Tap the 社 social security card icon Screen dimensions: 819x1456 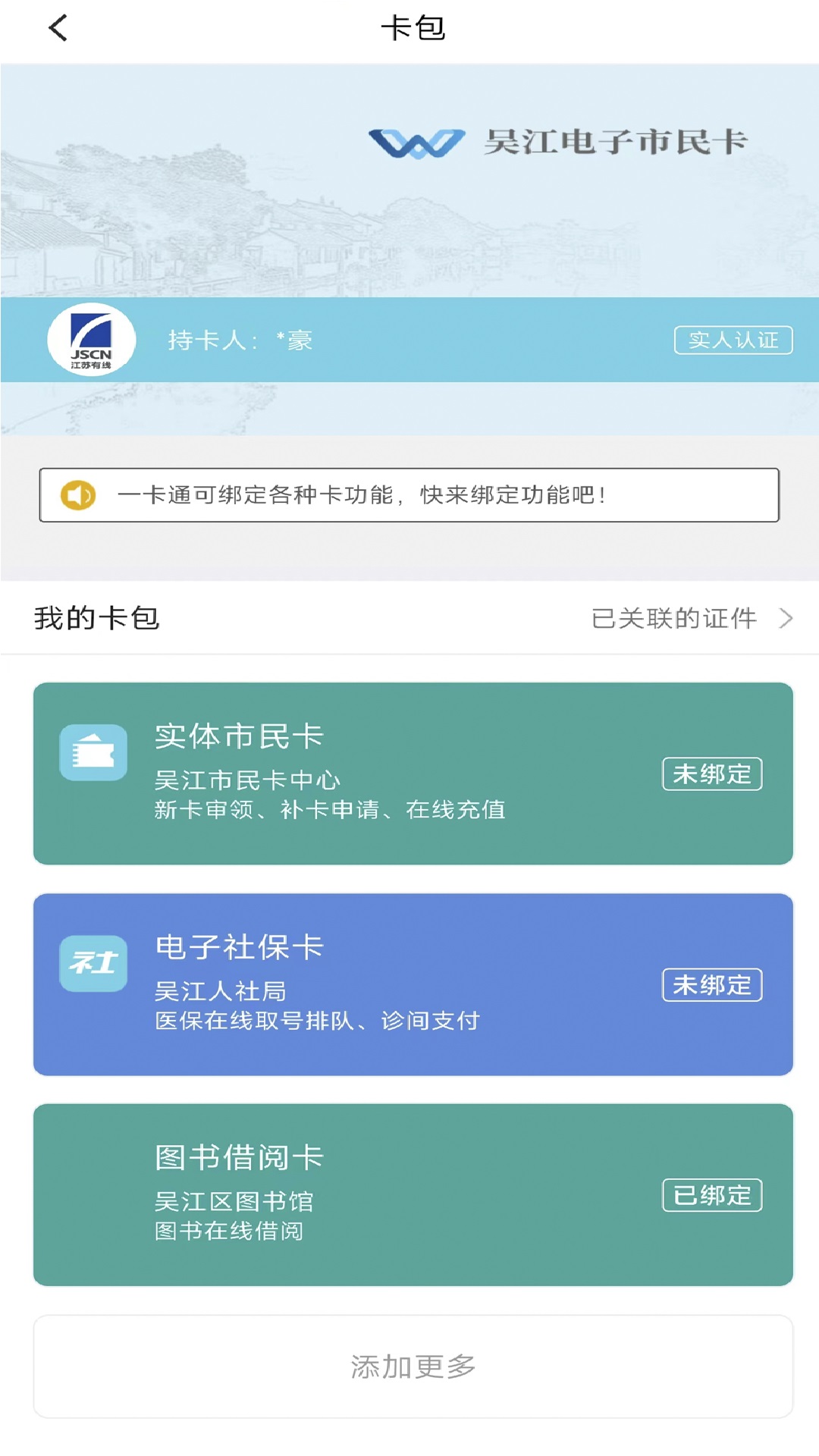[x=93, y=965]
